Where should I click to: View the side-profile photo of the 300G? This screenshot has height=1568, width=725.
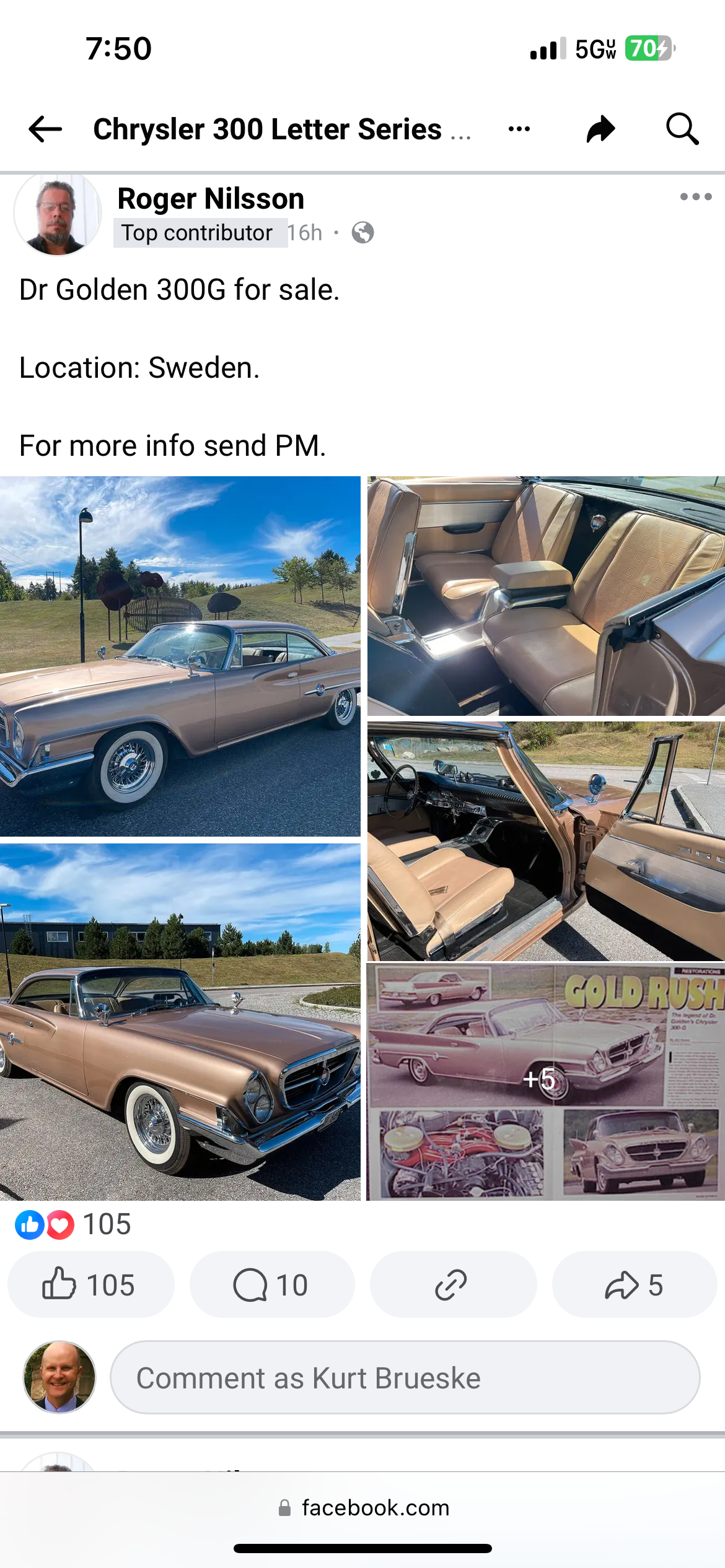tap(180, 656)
